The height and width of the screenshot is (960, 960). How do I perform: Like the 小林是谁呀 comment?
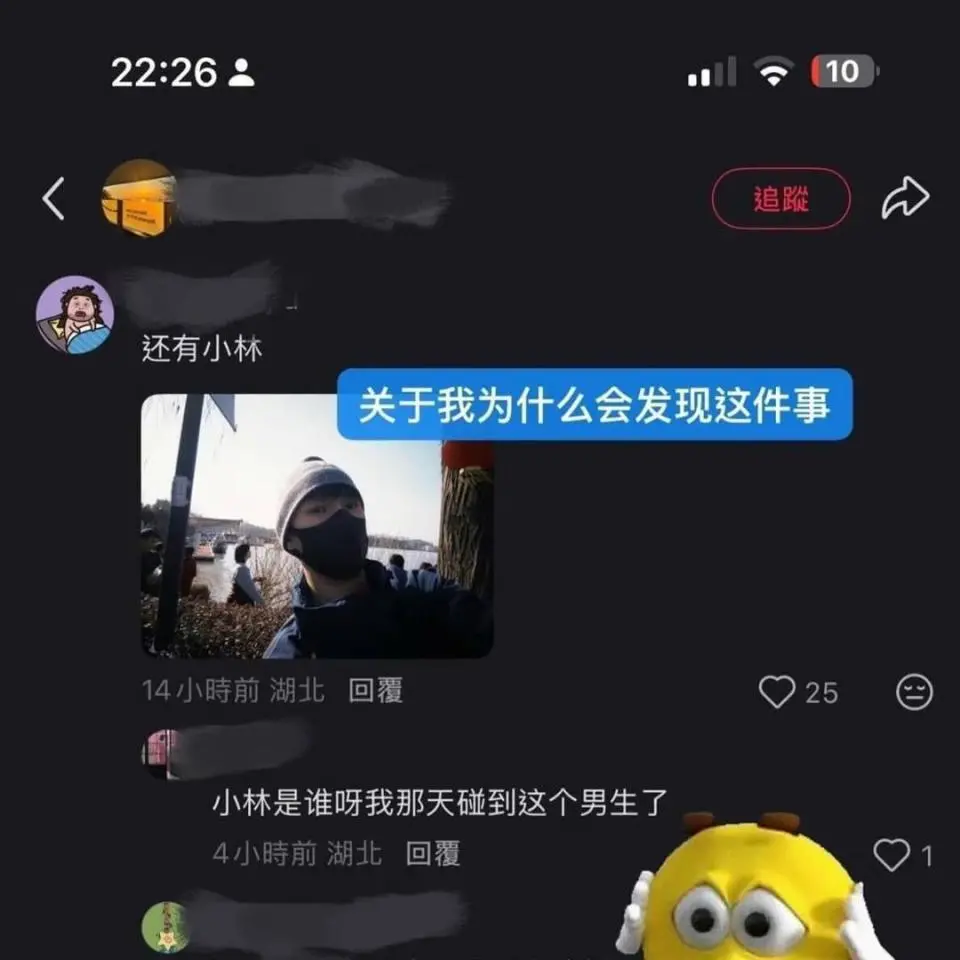click(890, 855)
